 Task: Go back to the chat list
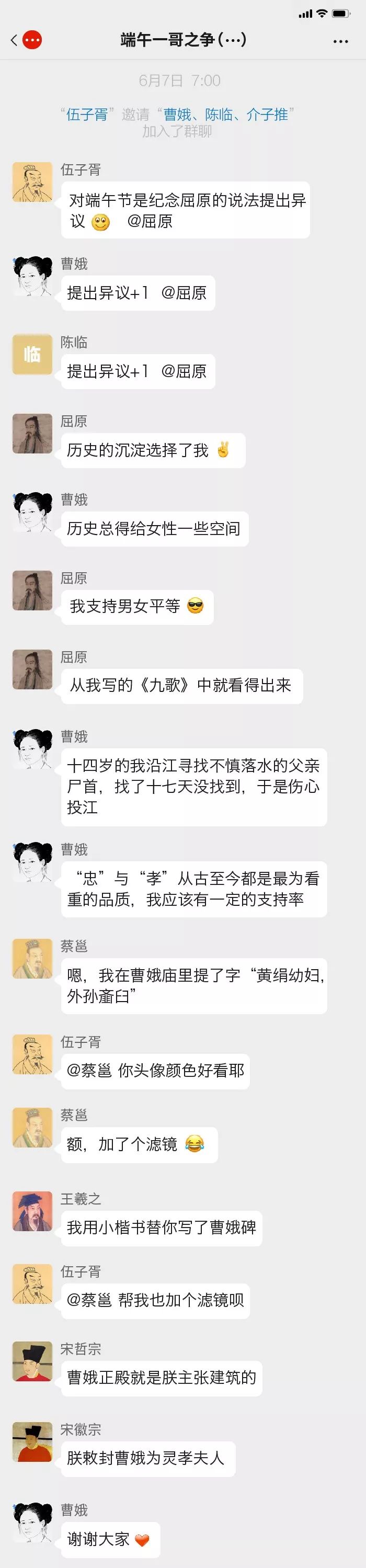pos(15,40)
